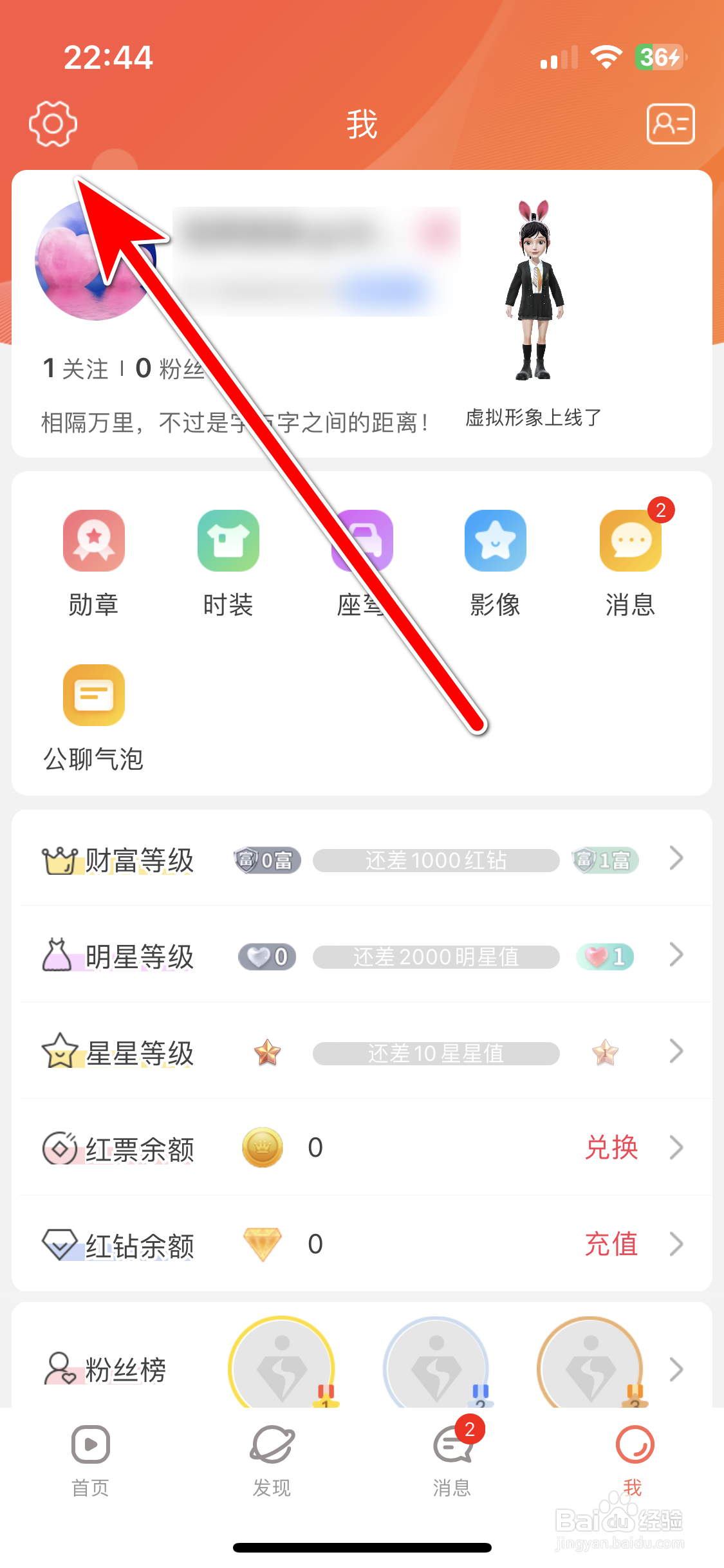Viewport: 724px width, 1568px height.
Task: Open the 时装 (fashion) icon
Action: pos(228,541)
